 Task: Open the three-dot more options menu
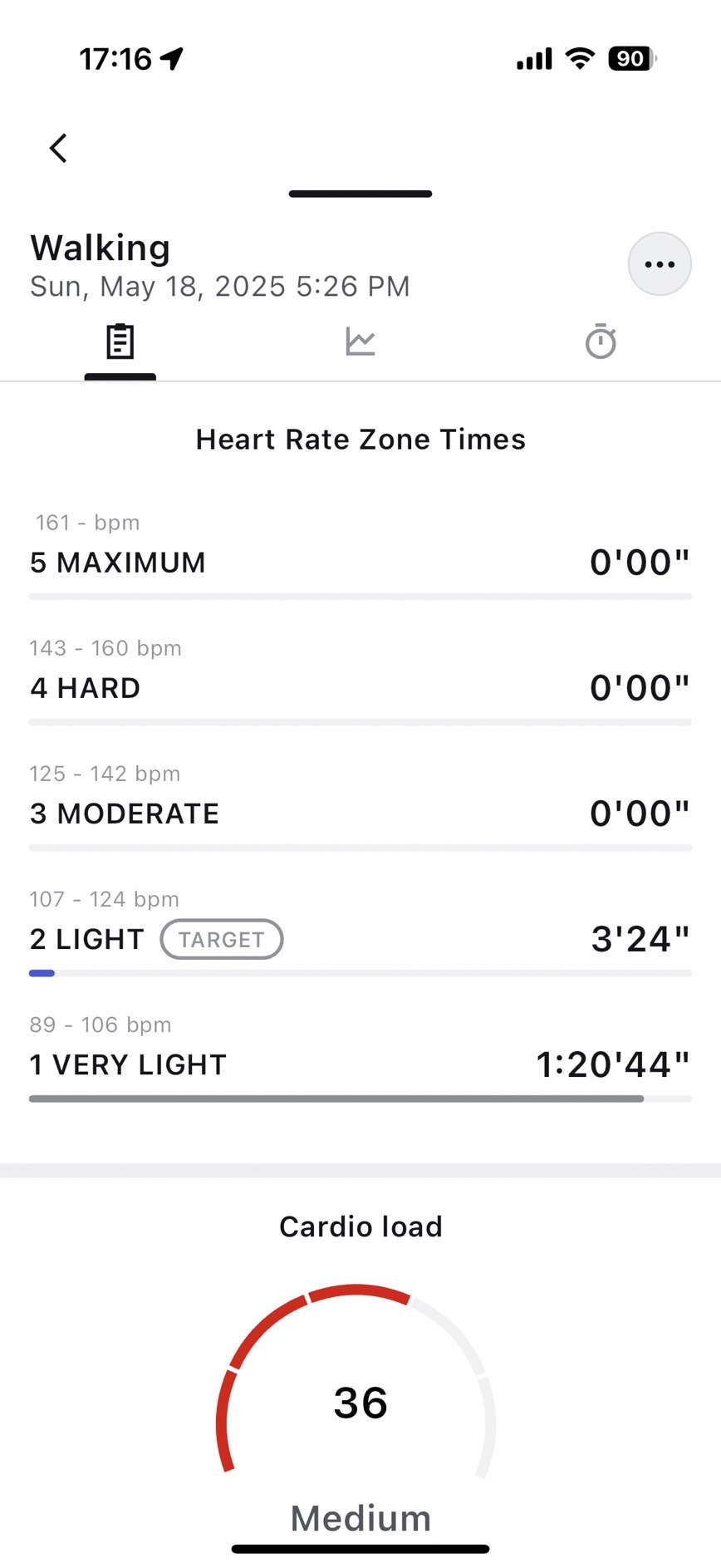[660, 264]
